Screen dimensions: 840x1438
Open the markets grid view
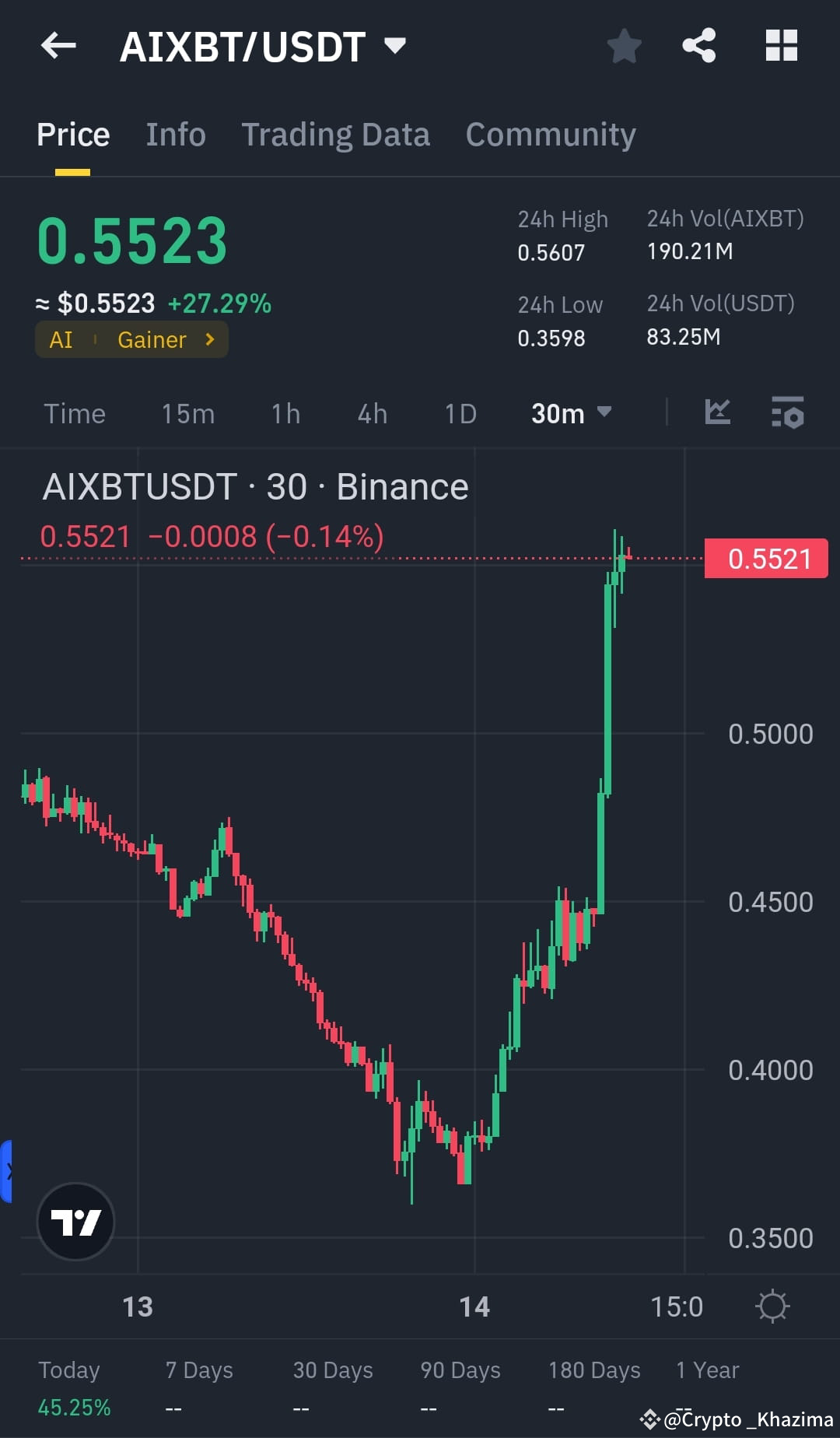click(x=781, y=46)
